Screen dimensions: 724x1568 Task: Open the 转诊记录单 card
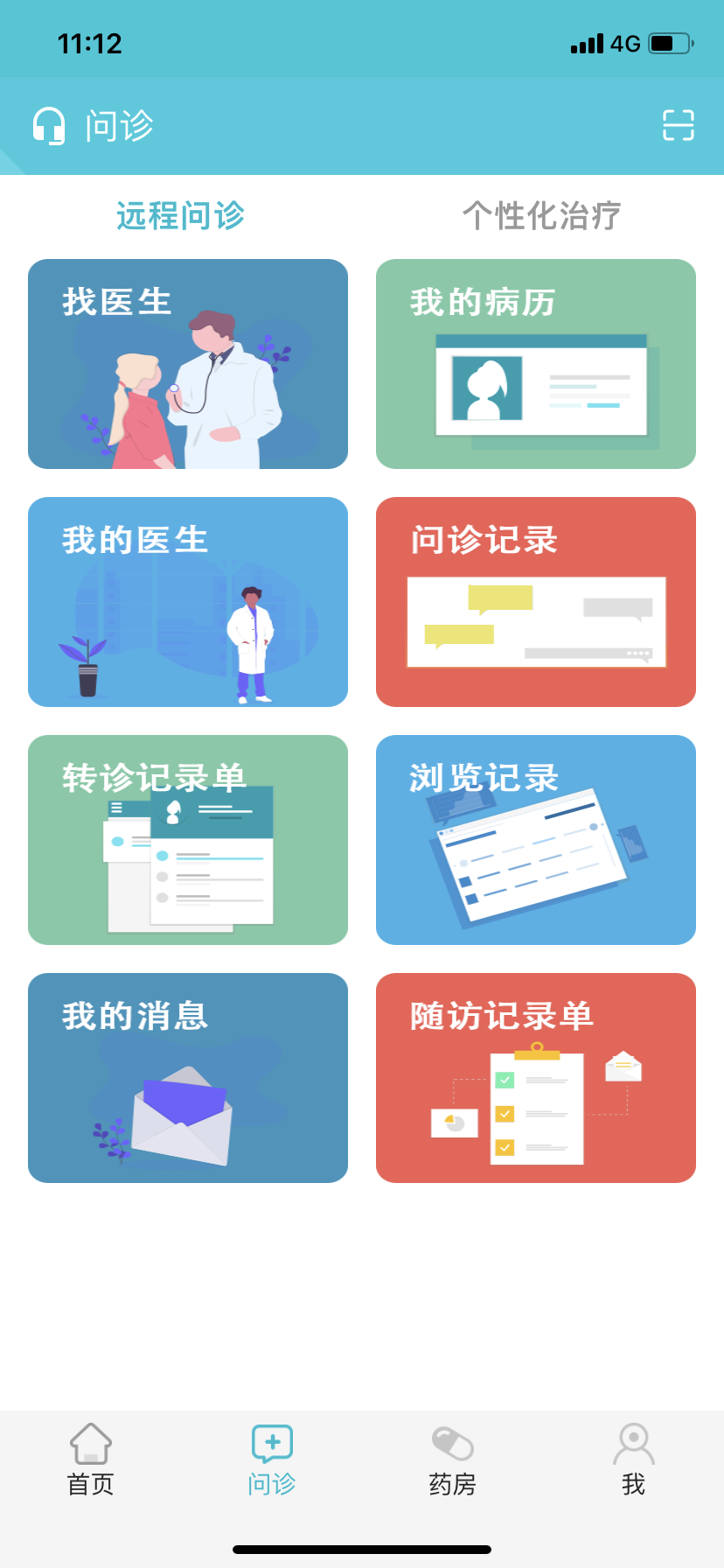tap(188, 840)
